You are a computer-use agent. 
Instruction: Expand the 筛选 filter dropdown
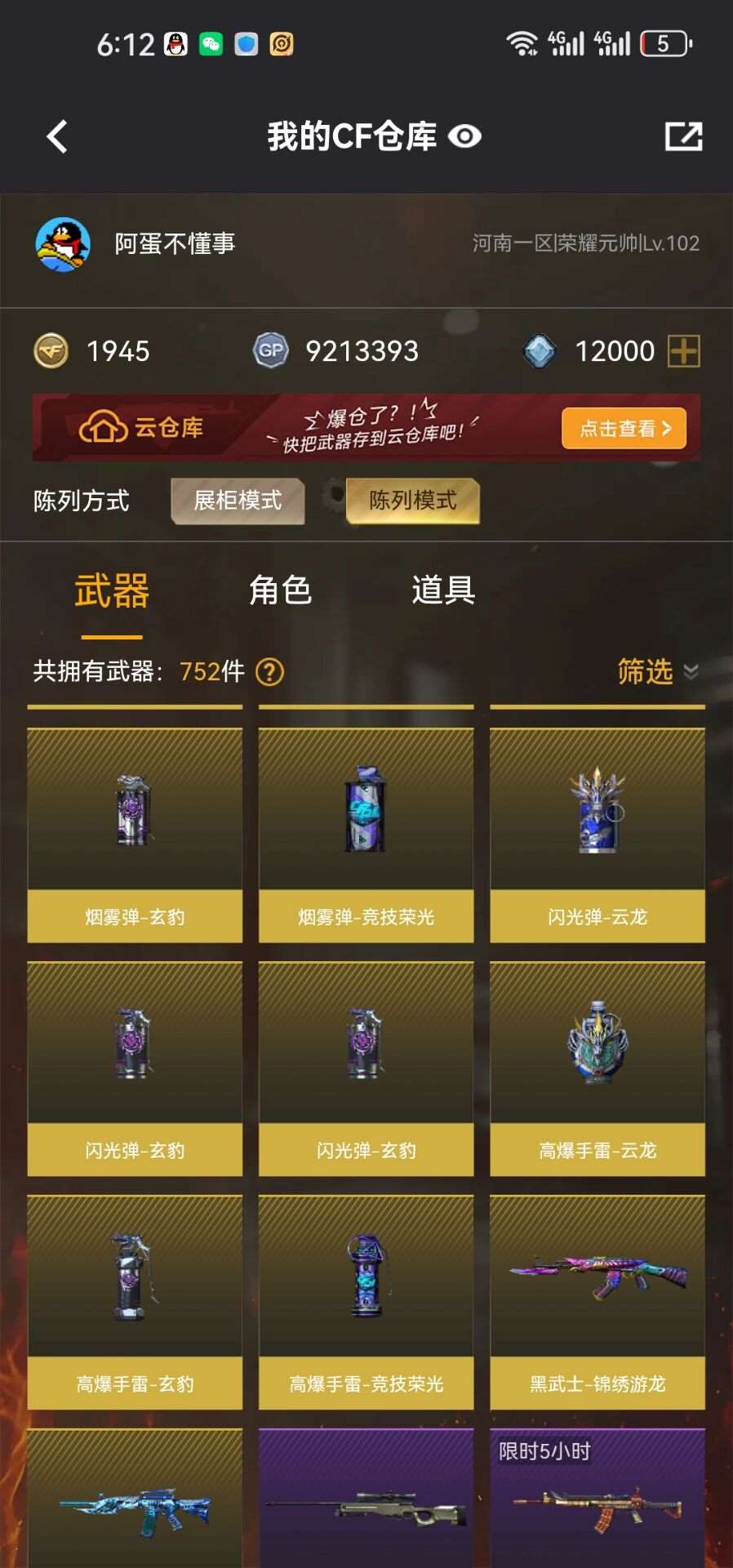tap(658, 671)
